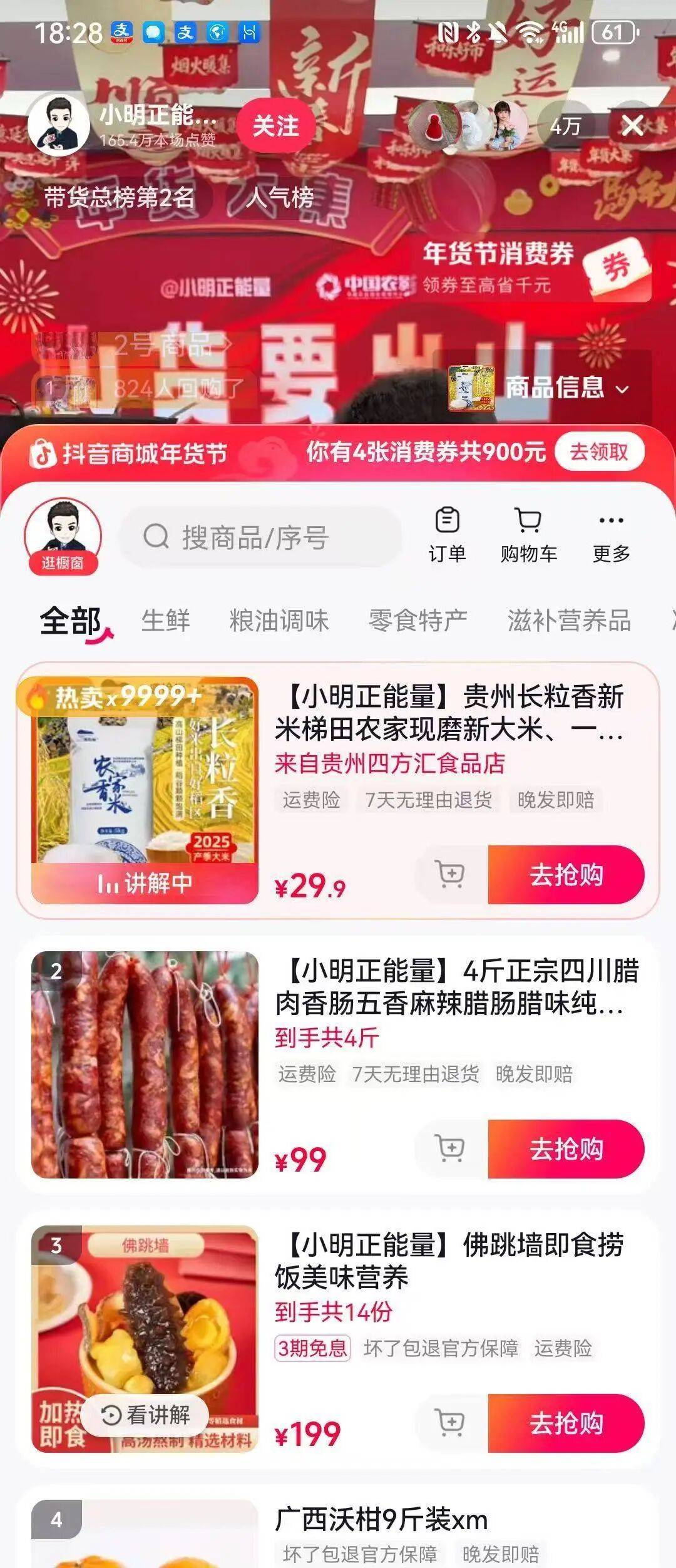Add 佛跳墙即食捞饭 to cart
Viewport: 676px width, 1568px height.
point(451,1423)
